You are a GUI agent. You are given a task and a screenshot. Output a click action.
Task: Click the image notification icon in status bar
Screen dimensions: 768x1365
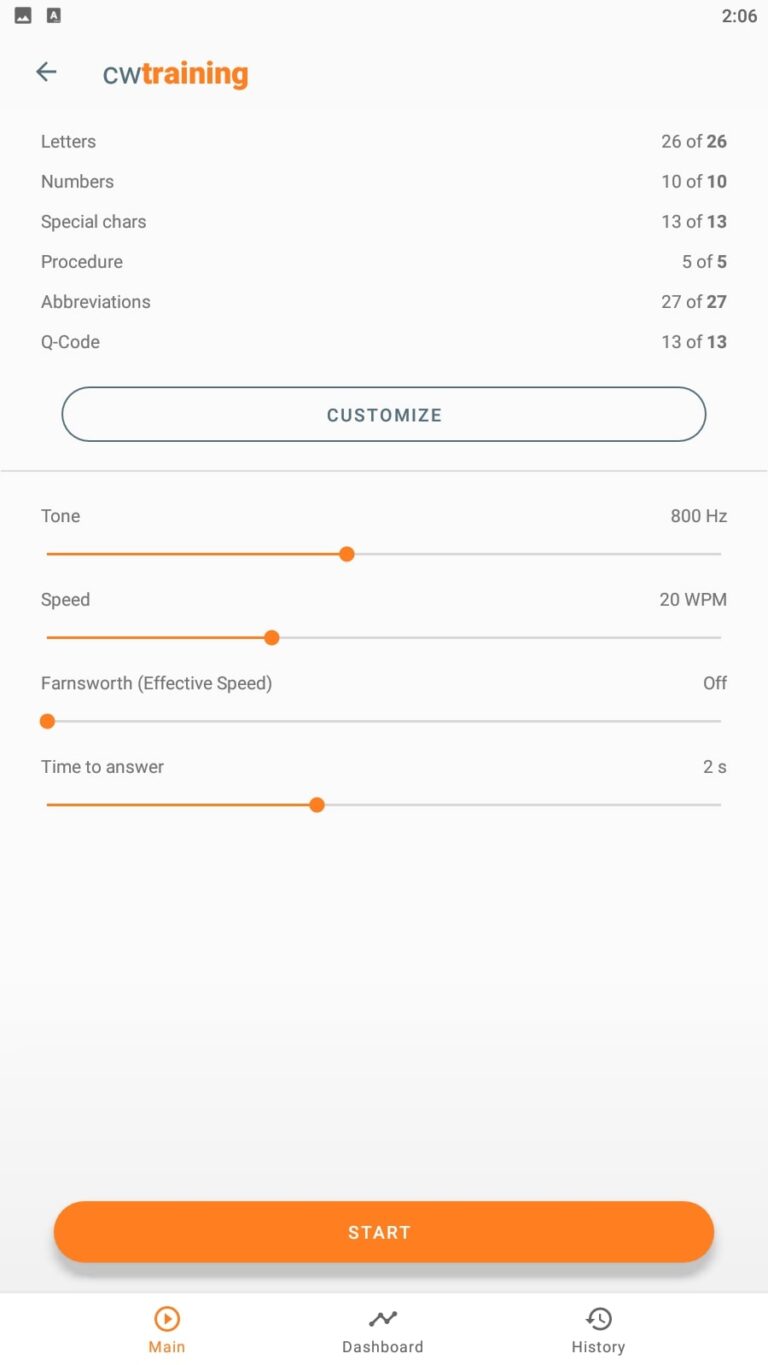coord(24,15)
